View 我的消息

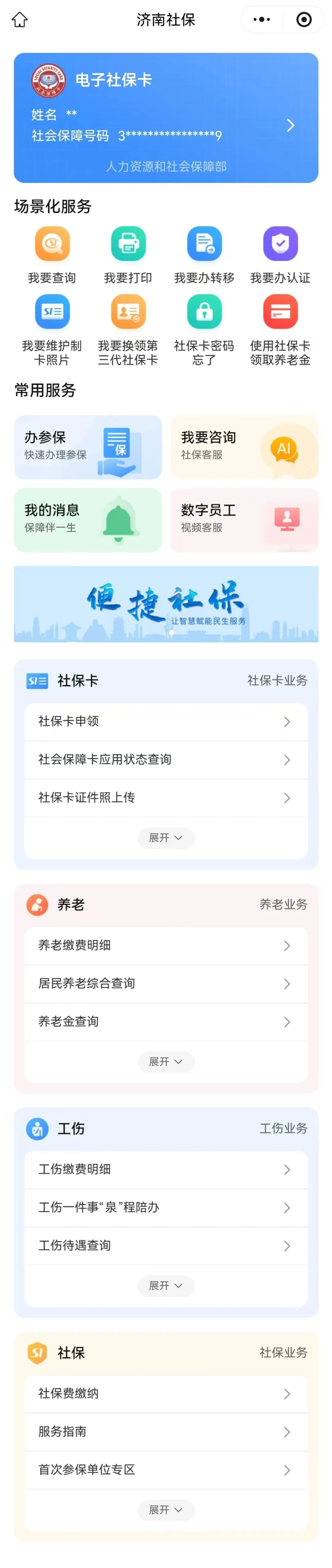pos(88,519)
